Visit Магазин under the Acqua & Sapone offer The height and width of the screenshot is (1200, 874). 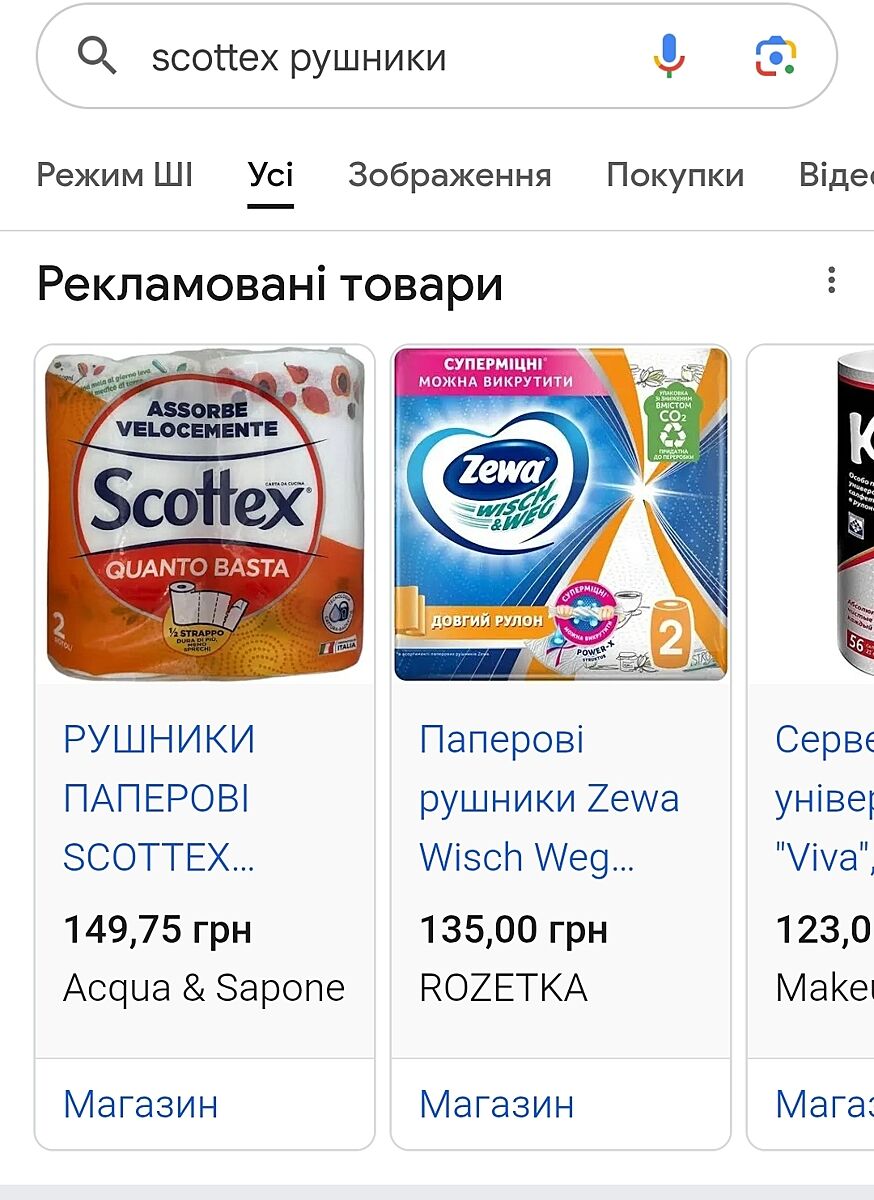[141, 1104]
